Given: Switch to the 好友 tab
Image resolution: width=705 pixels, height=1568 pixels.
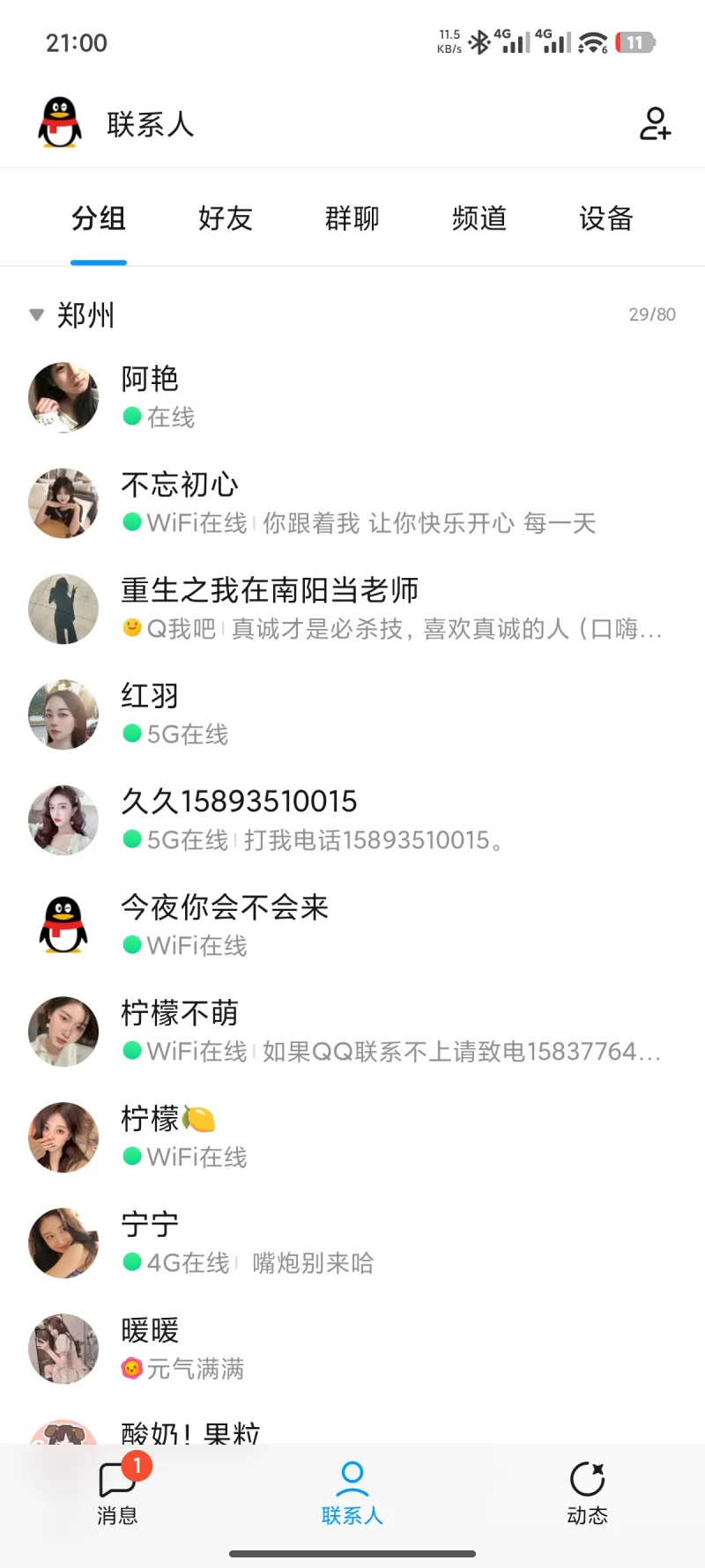Looking at the screenshot, I should coord(226,218).
